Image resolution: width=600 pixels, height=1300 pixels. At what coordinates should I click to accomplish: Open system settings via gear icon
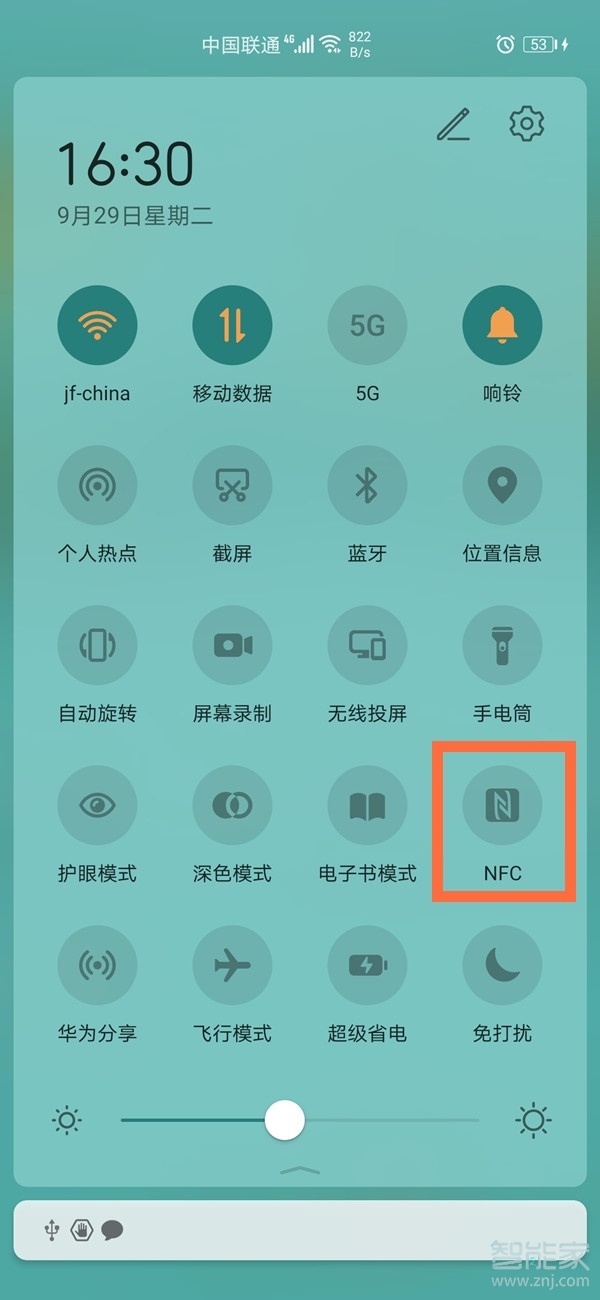pos(526,124)
